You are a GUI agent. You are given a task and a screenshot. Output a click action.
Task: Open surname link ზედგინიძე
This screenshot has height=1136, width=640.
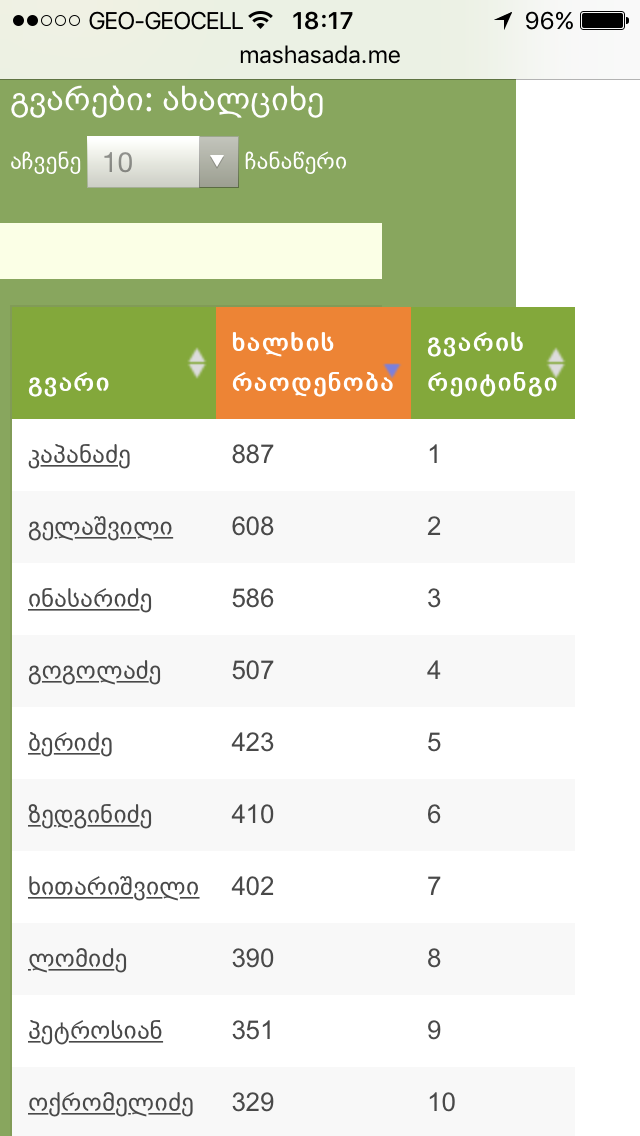click(x=90, y=816)
